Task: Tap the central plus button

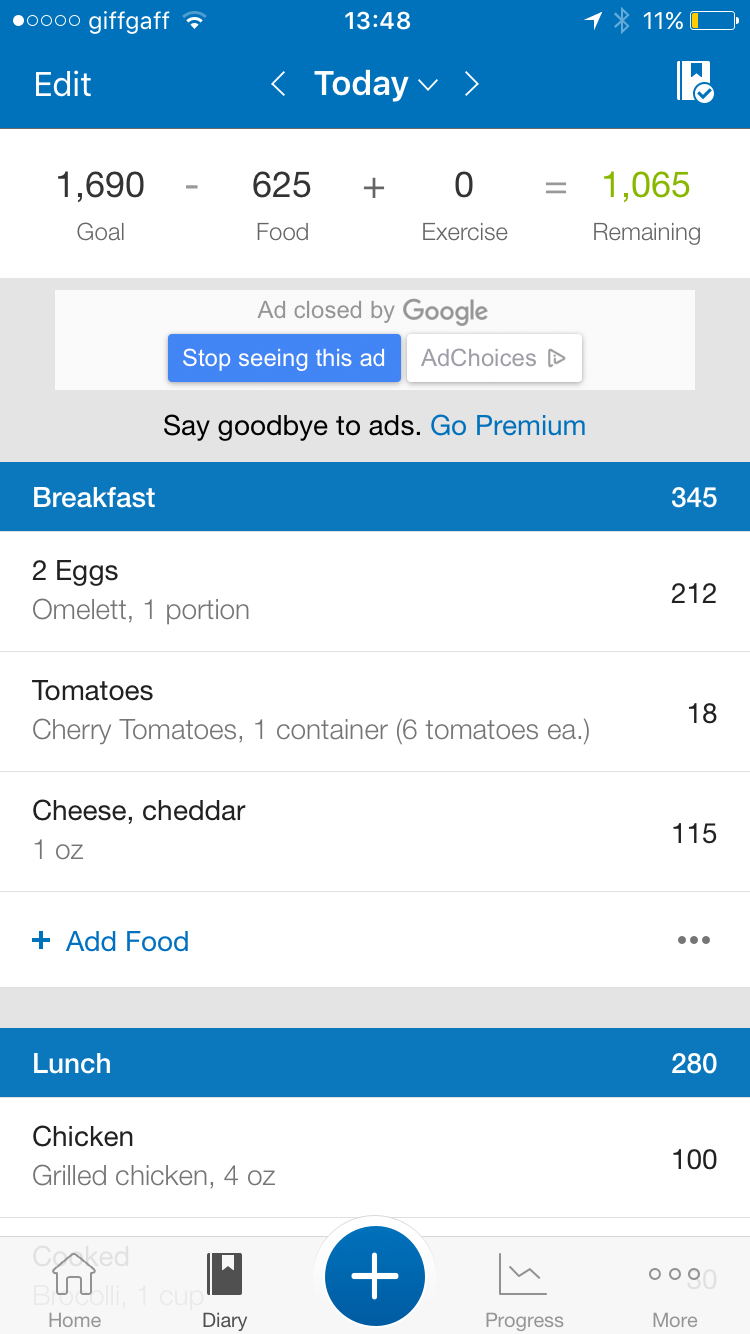Action: click(x=375, y=1276)
